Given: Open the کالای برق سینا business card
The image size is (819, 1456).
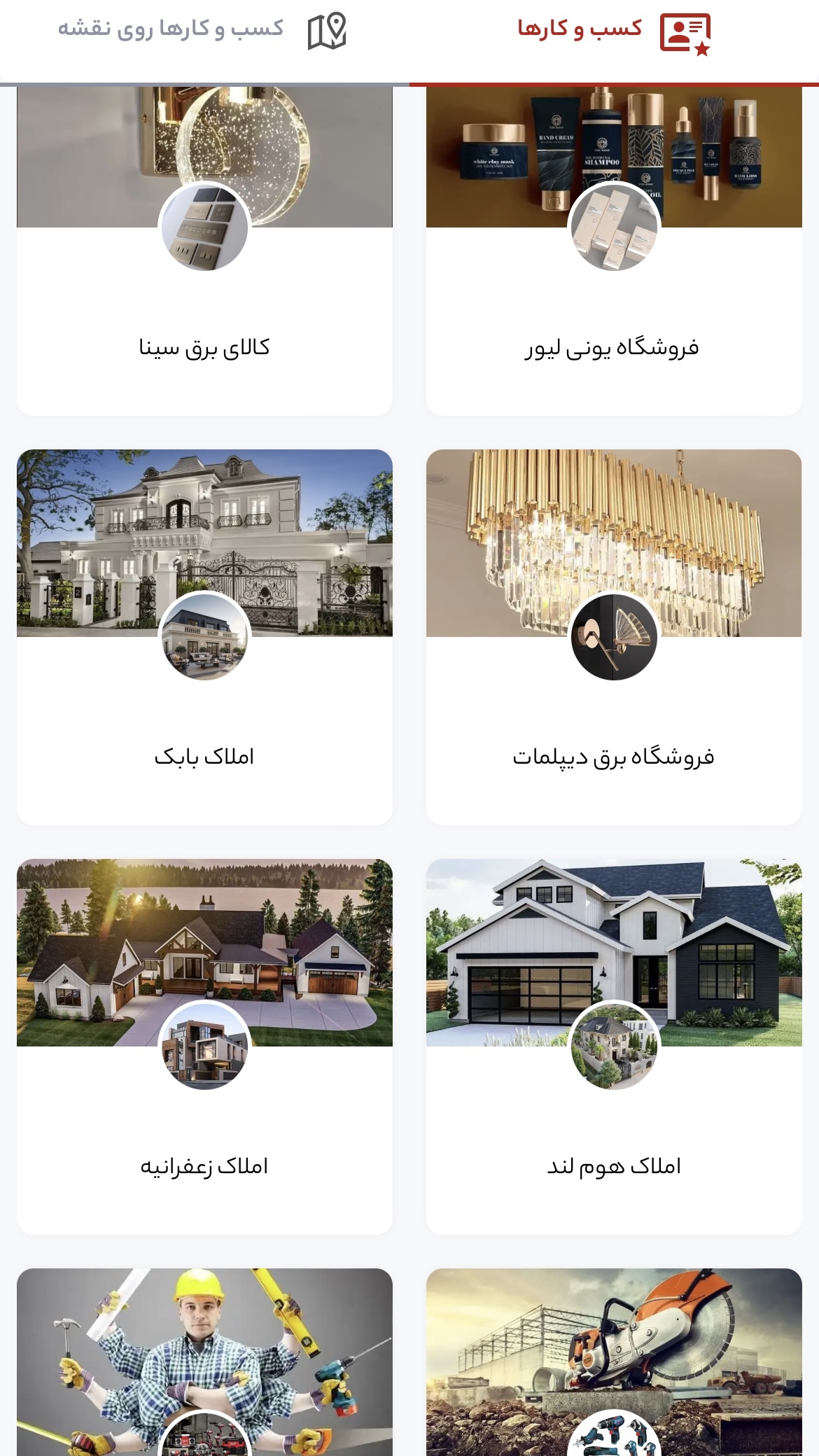Looking at the screenshot, I should point(204,346).
